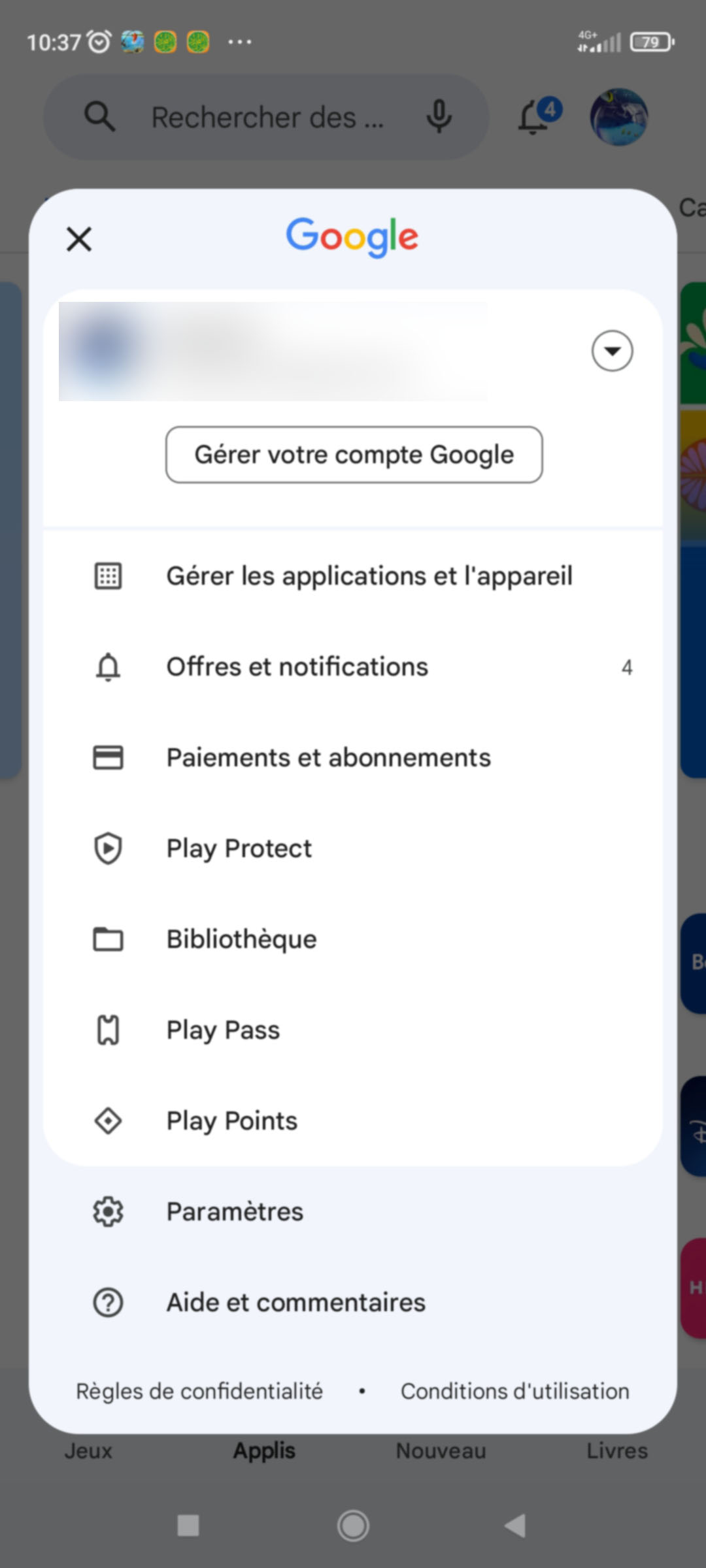The image size is (706, 1568).
Task: Tap Gérer votre compte Google button
Action: click(354, 455)
